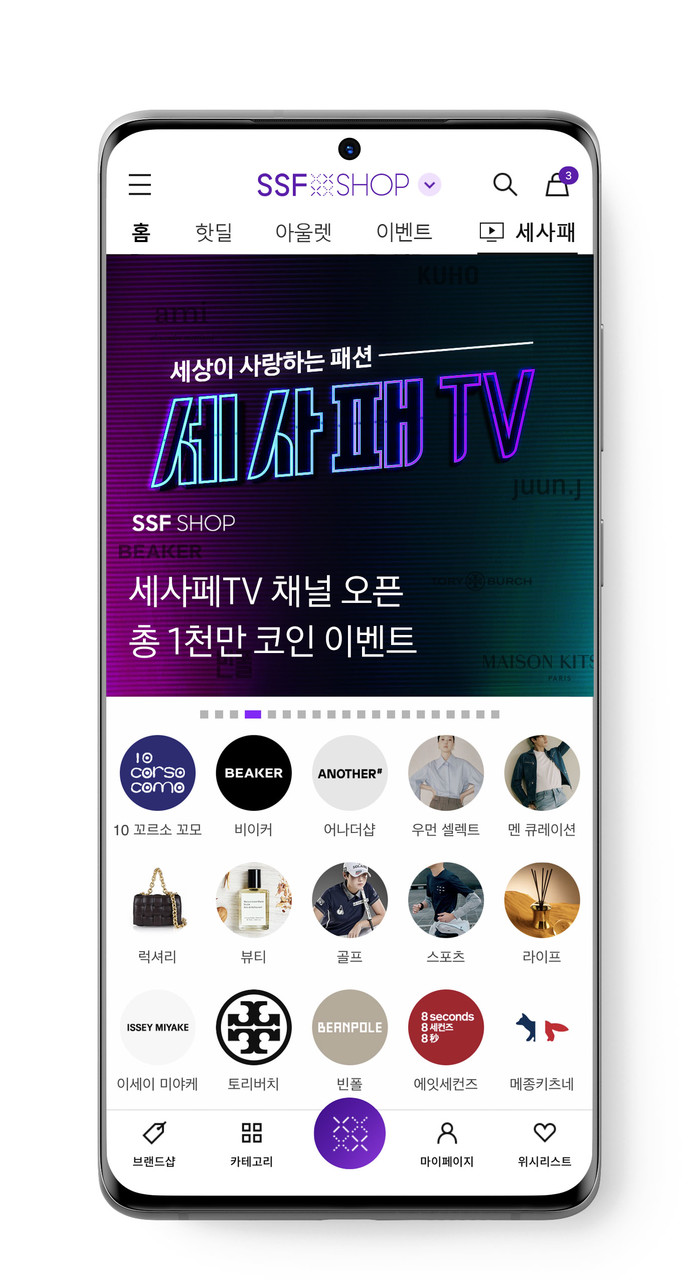Open the 10 꼬르소 꼬모 brand

pos(157,773)
